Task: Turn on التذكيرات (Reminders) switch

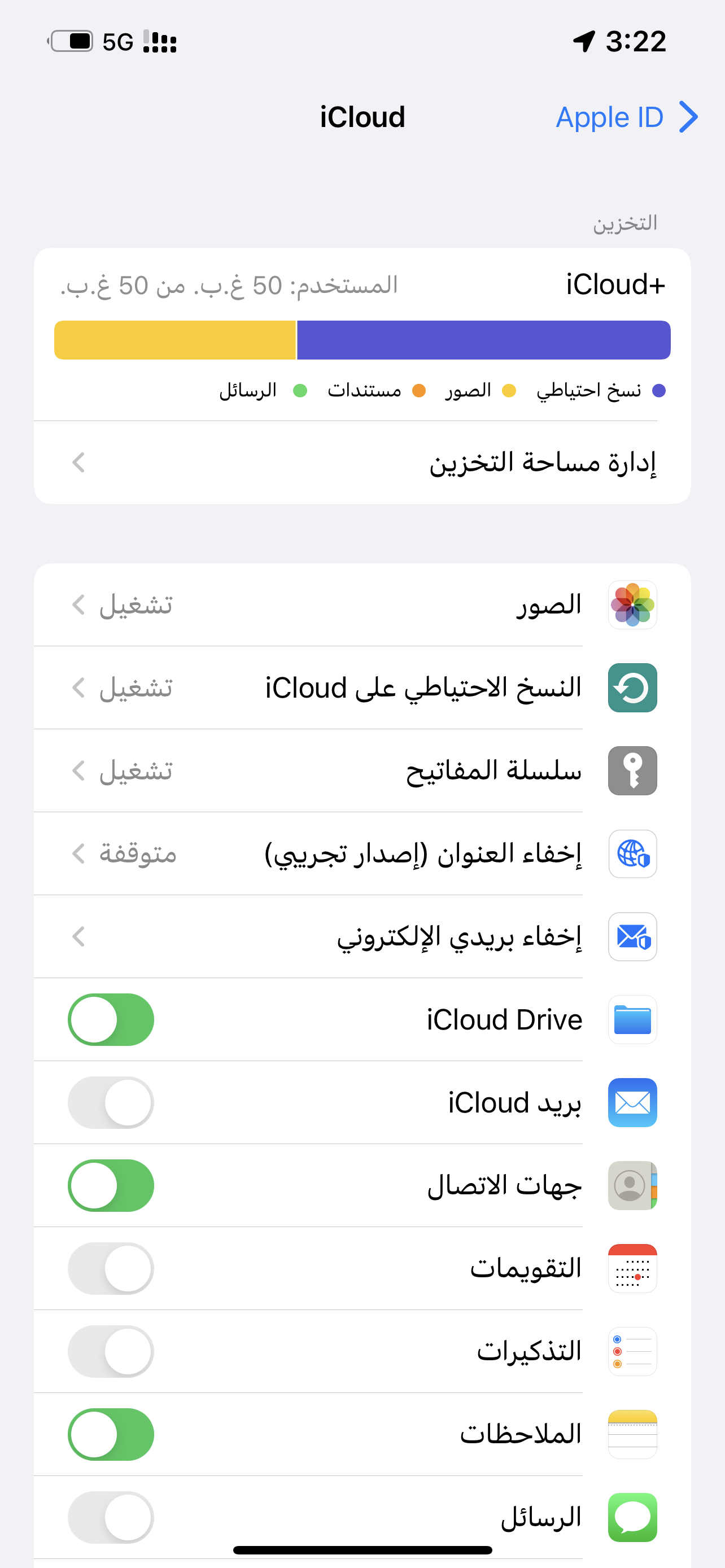Action: (x=111, y=1351)
